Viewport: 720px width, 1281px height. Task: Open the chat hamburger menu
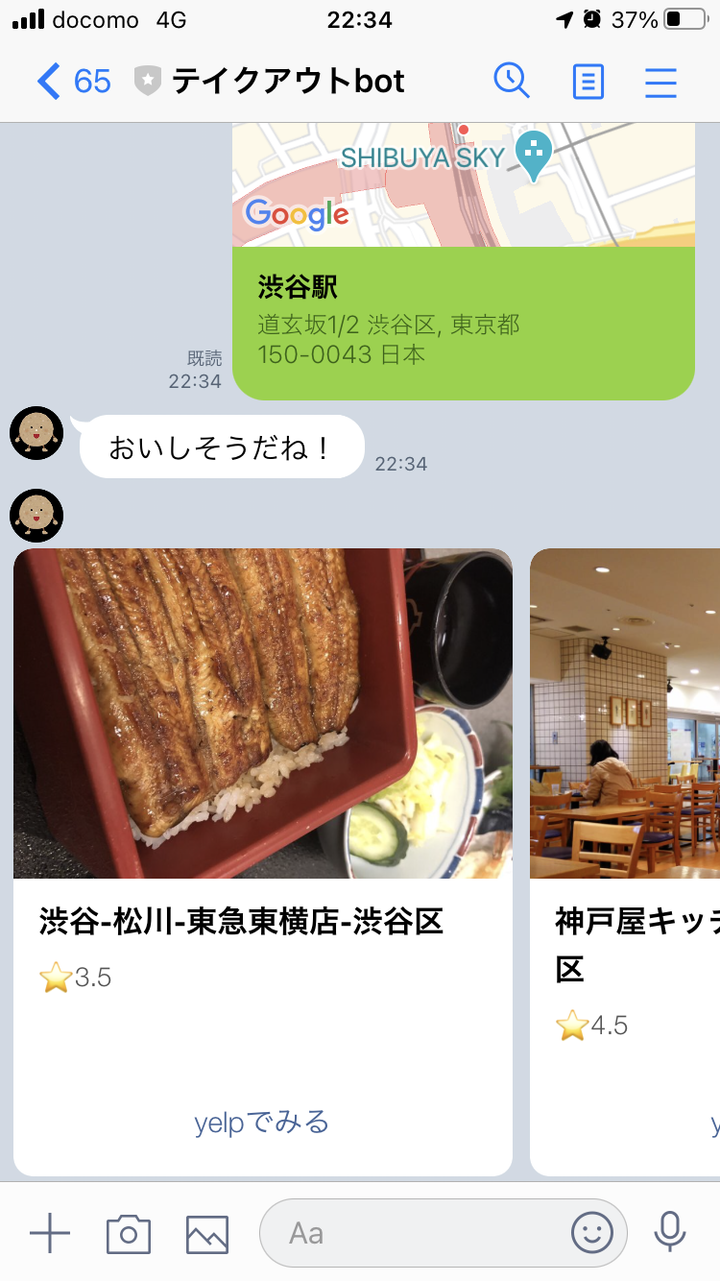pyautogui.click(x=661, y=82)
